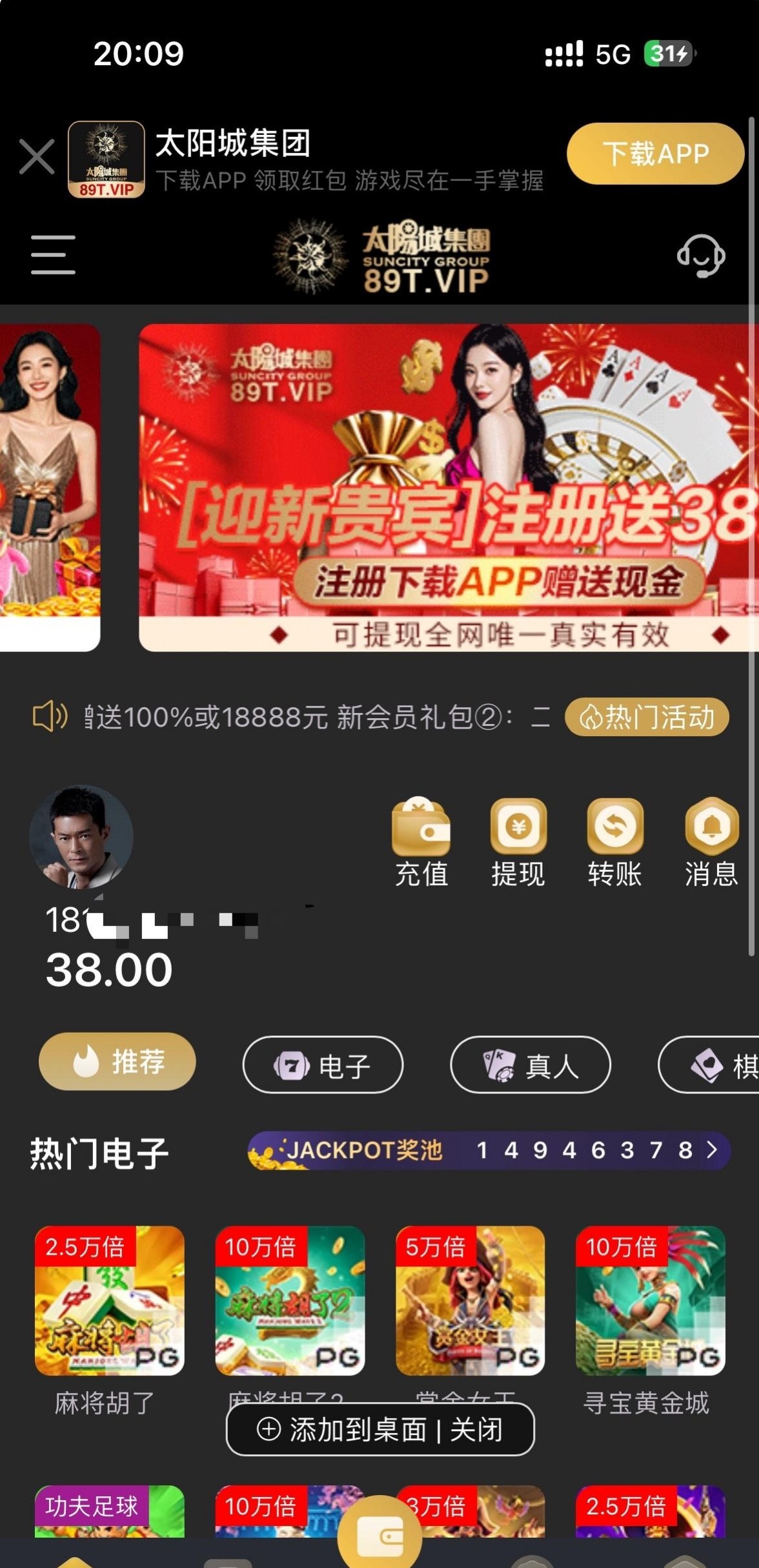Open the hamburger side menu
The image size is (759, 1568).
point(53,255)
